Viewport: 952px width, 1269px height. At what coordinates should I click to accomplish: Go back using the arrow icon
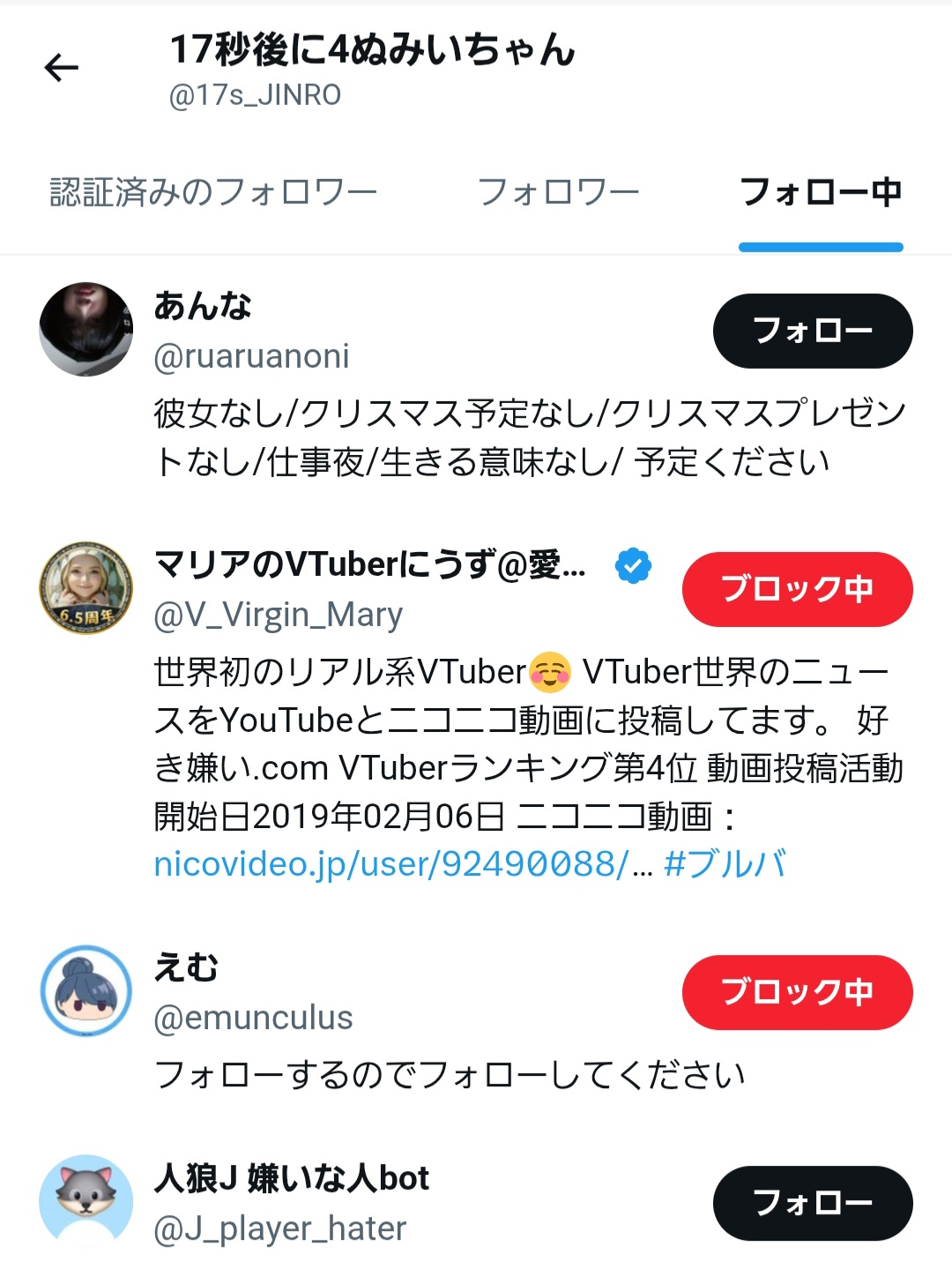(x=62, y=68)
